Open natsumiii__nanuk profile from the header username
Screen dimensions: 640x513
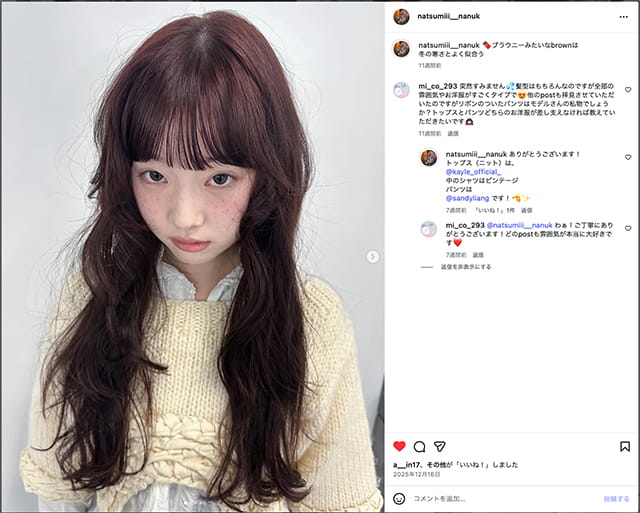click(449, 16)
